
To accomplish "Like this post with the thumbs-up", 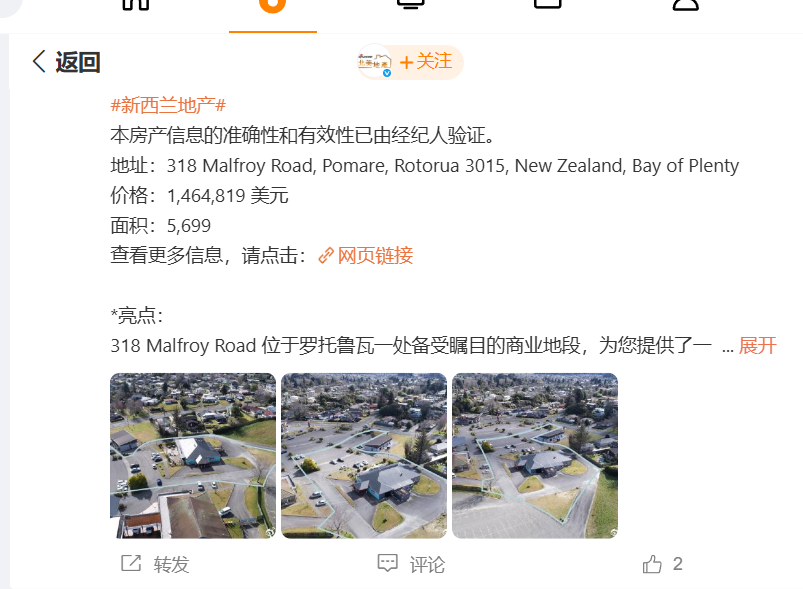I will coord(653,564).
